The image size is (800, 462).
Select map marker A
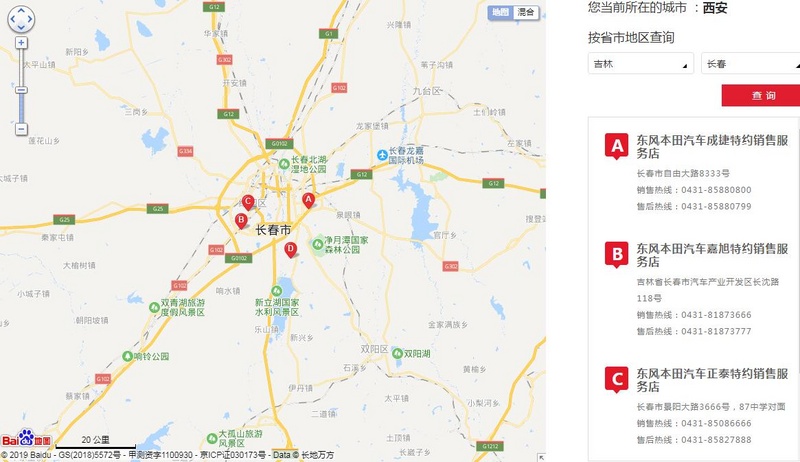[309, 199]
